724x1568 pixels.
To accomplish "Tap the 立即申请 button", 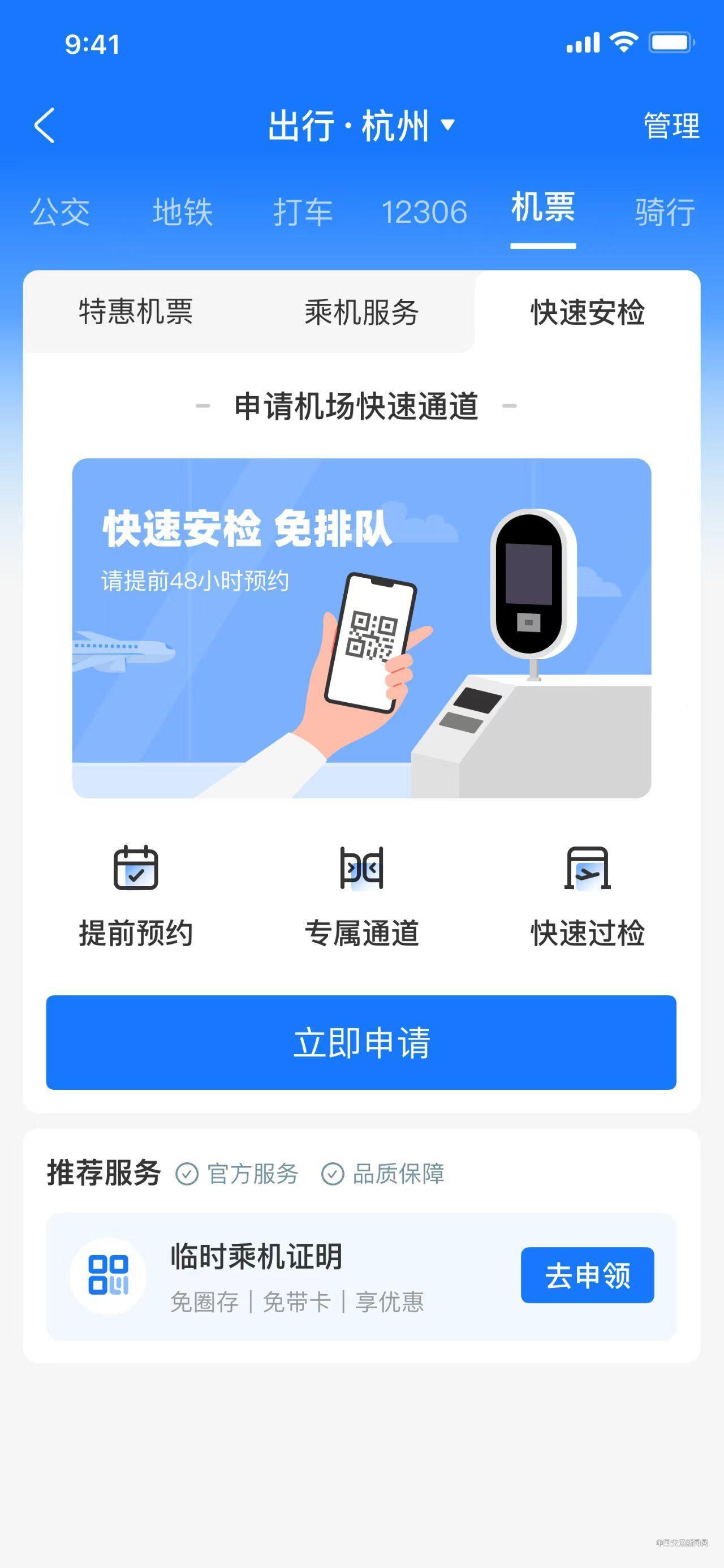I will coord(361,1042).
